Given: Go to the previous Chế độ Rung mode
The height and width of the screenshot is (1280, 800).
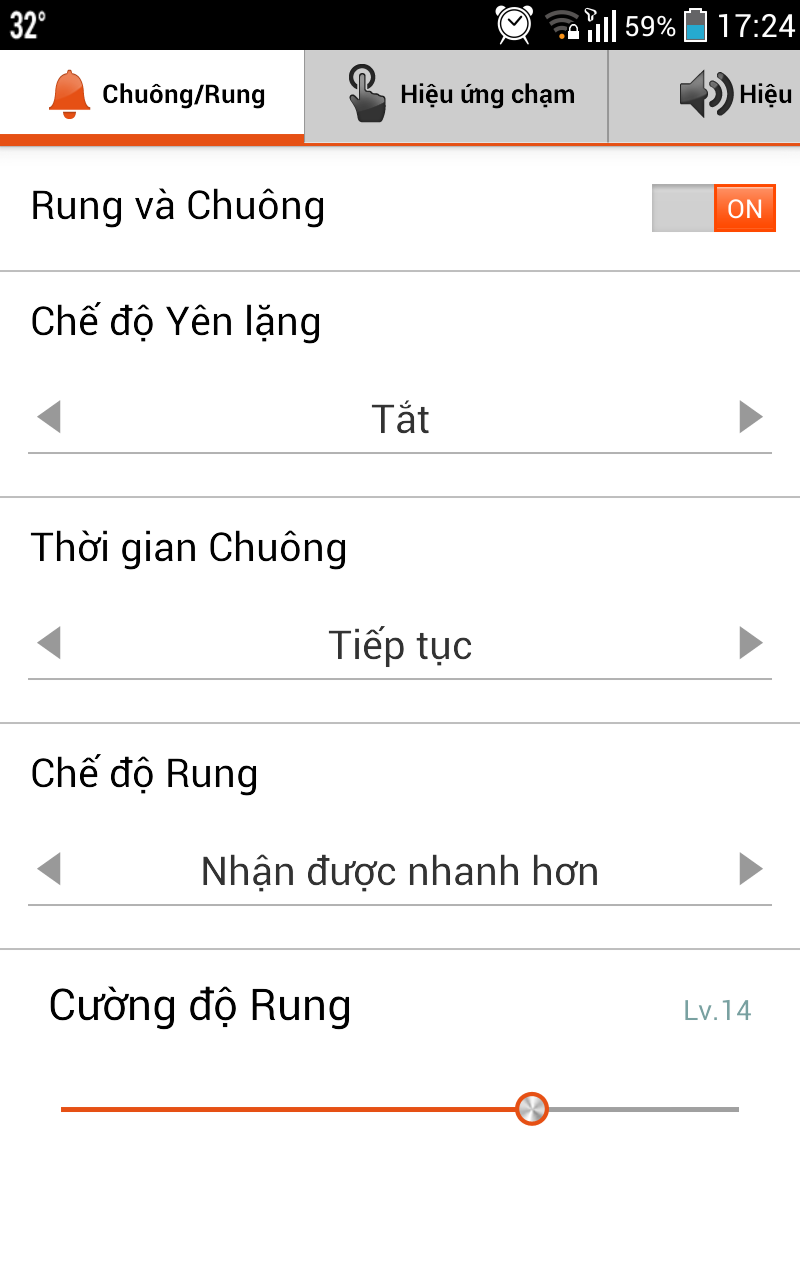Looking at the screenshot, I should [49, 869].
